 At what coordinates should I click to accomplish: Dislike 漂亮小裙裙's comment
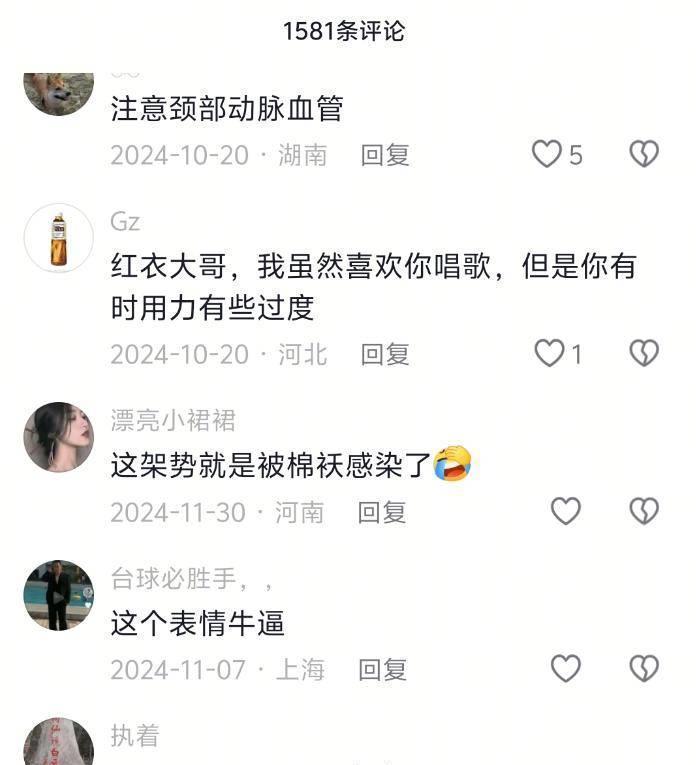[x=643, y=511]
